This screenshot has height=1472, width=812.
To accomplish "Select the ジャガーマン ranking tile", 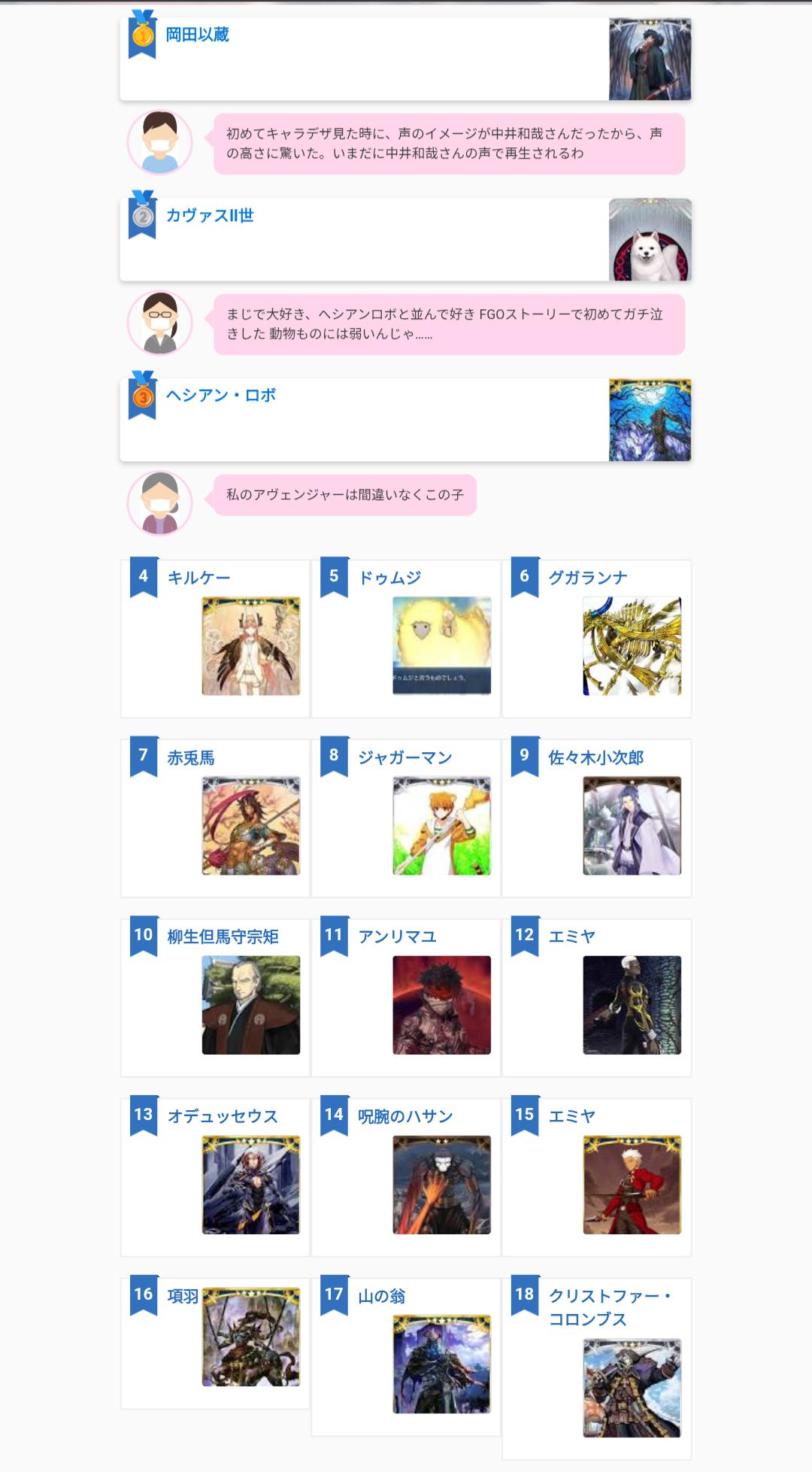I will point(406,818).
